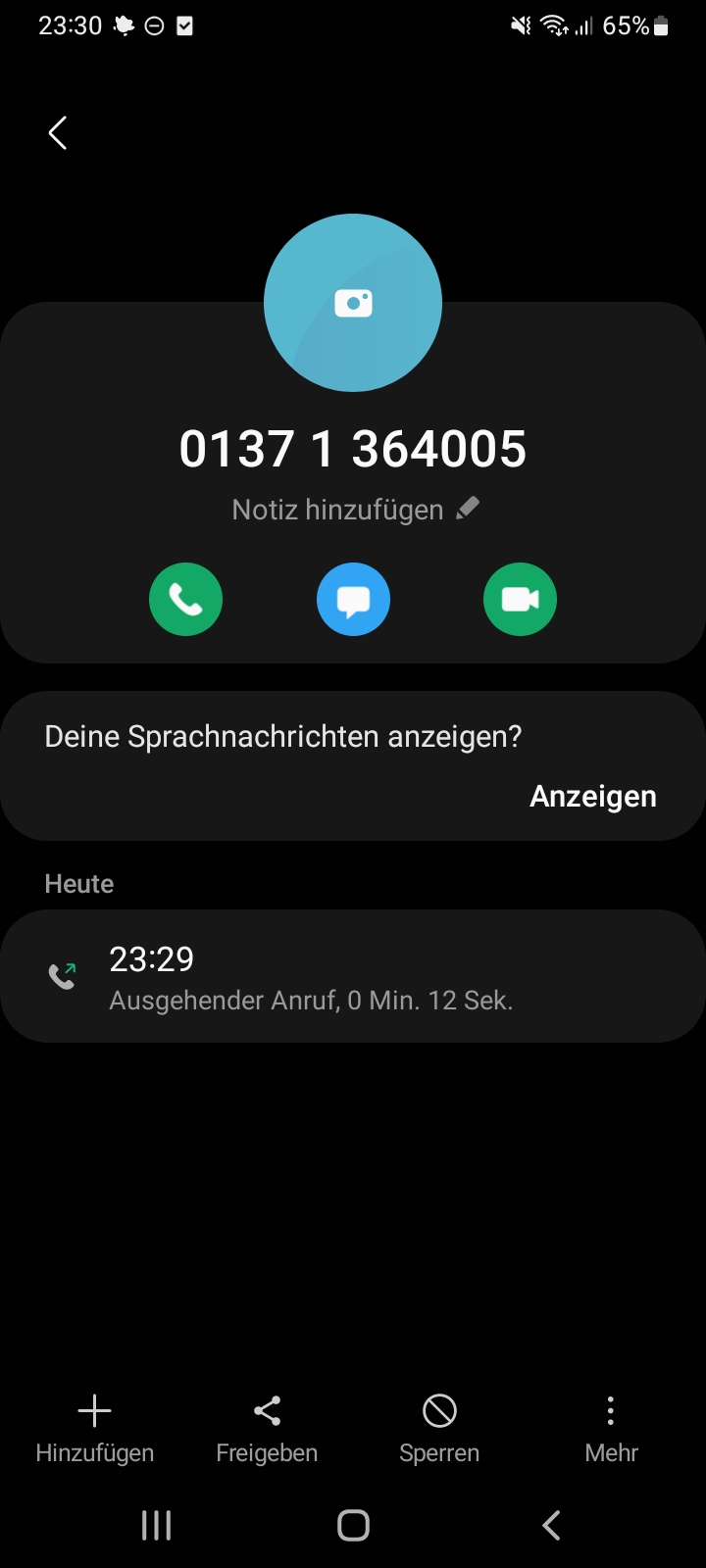Go to the home screen

[x=353, y=1525]
